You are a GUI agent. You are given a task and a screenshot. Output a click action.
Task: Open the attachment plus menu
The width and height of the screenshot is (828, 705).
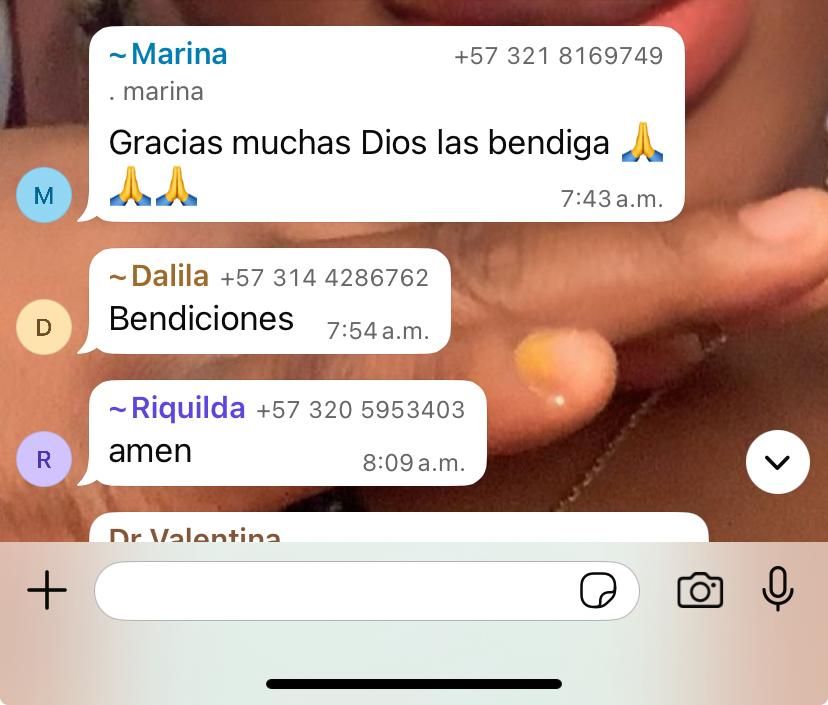47,591
